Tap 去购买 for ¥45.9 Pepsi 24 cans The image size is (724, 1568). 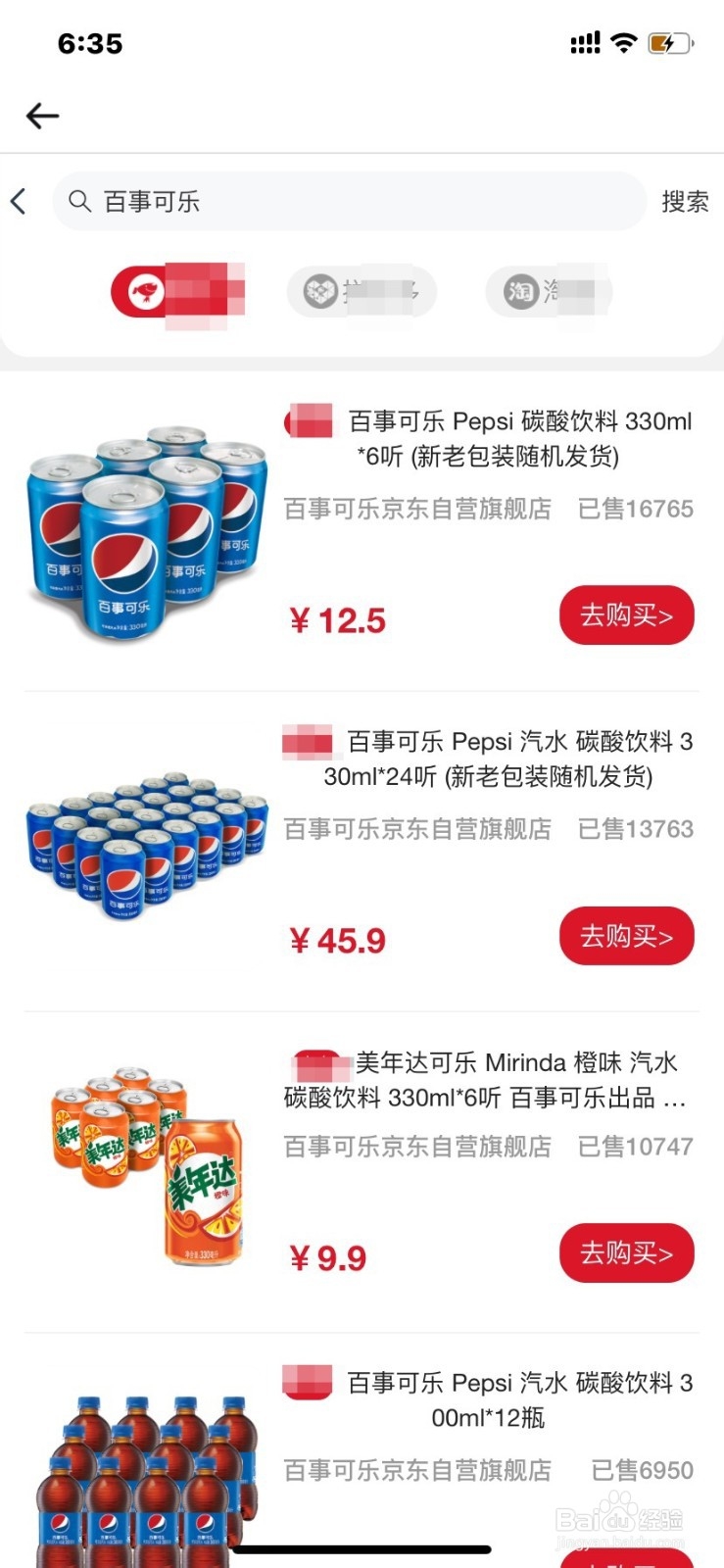click(x=626, y=936)
